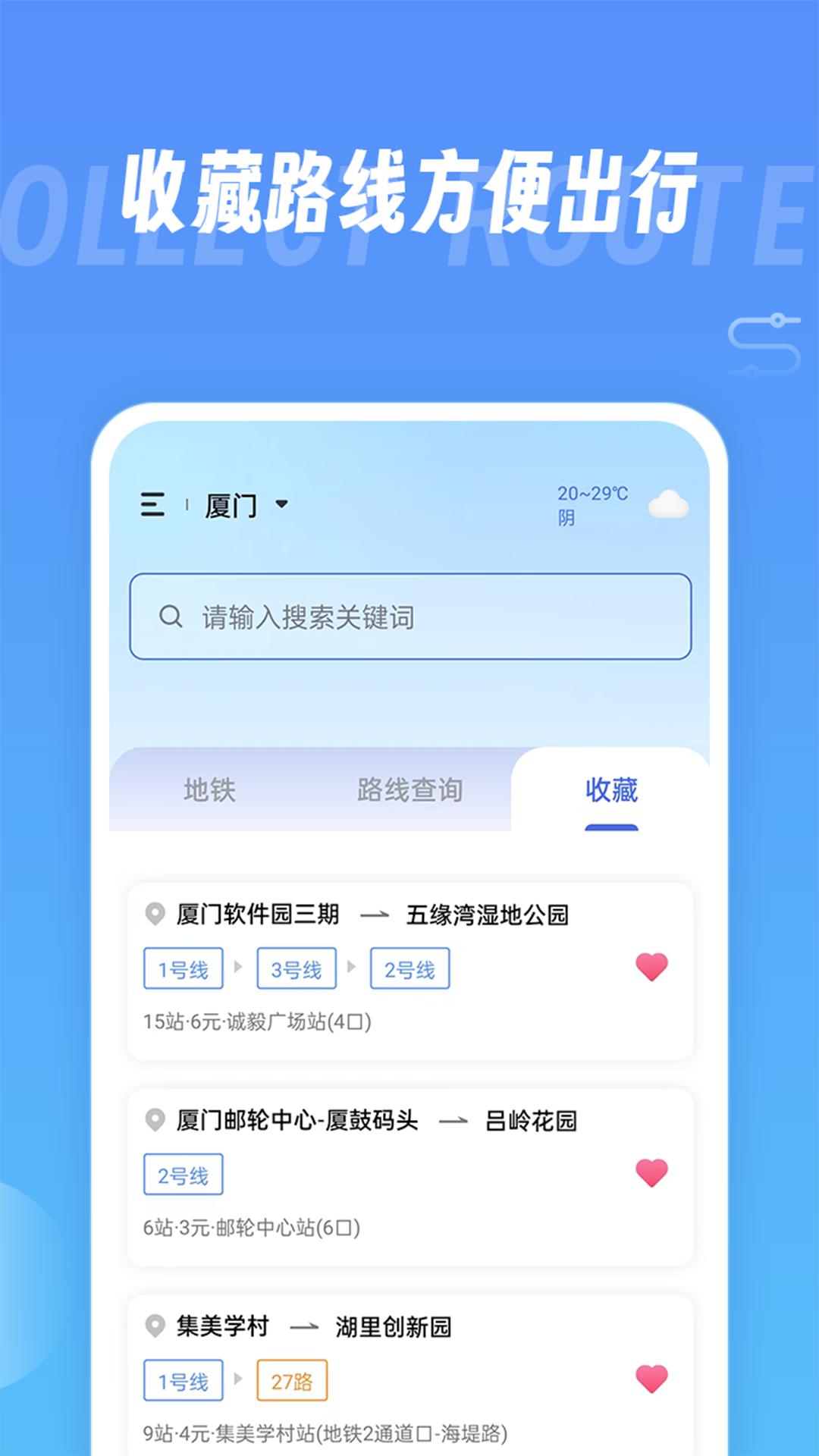Click the location pin beside 厦门软件园三期
This screenshot has height=1456, width=819.
pyautogui.click(x=155, y=914)
